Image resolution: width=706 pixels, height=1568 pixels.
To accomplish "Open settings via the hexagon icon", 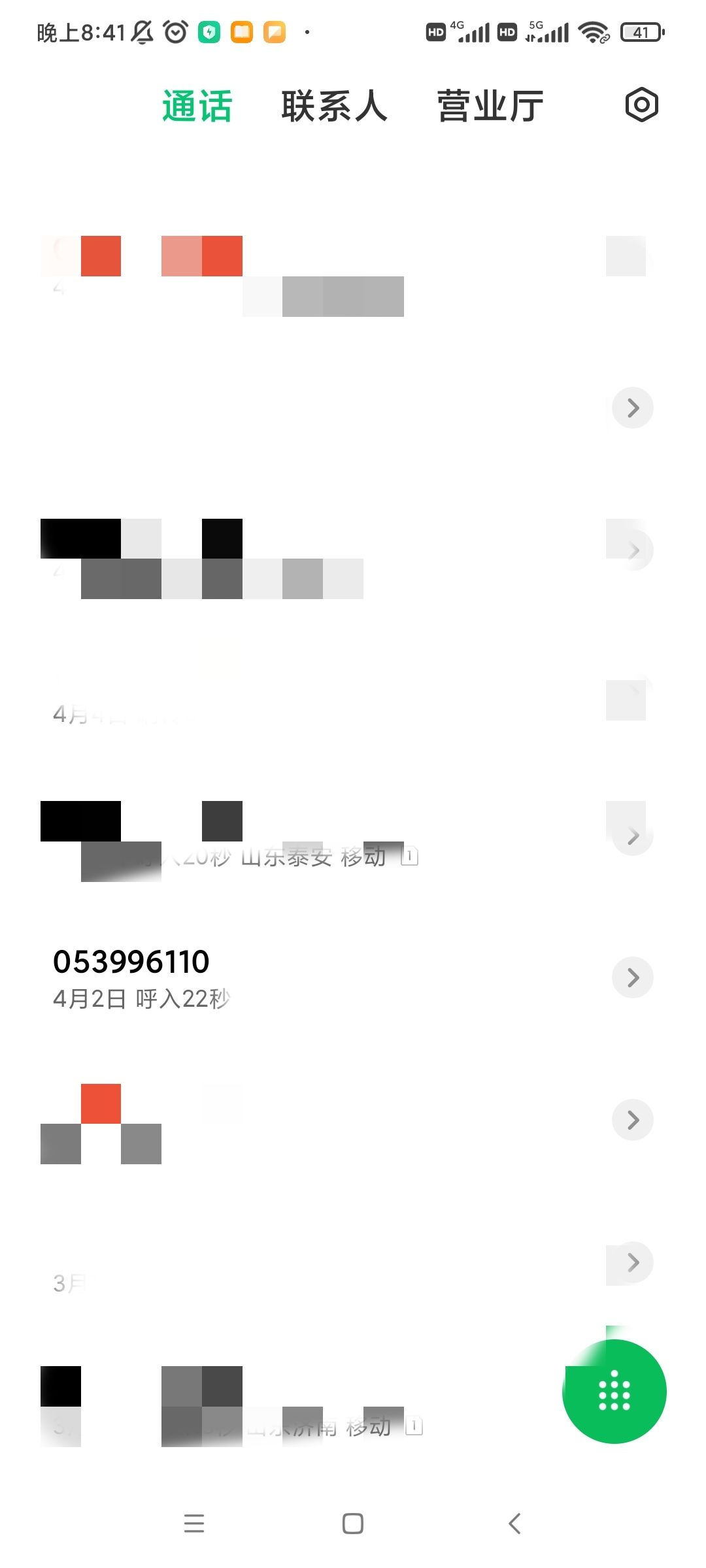I will 641,105.
